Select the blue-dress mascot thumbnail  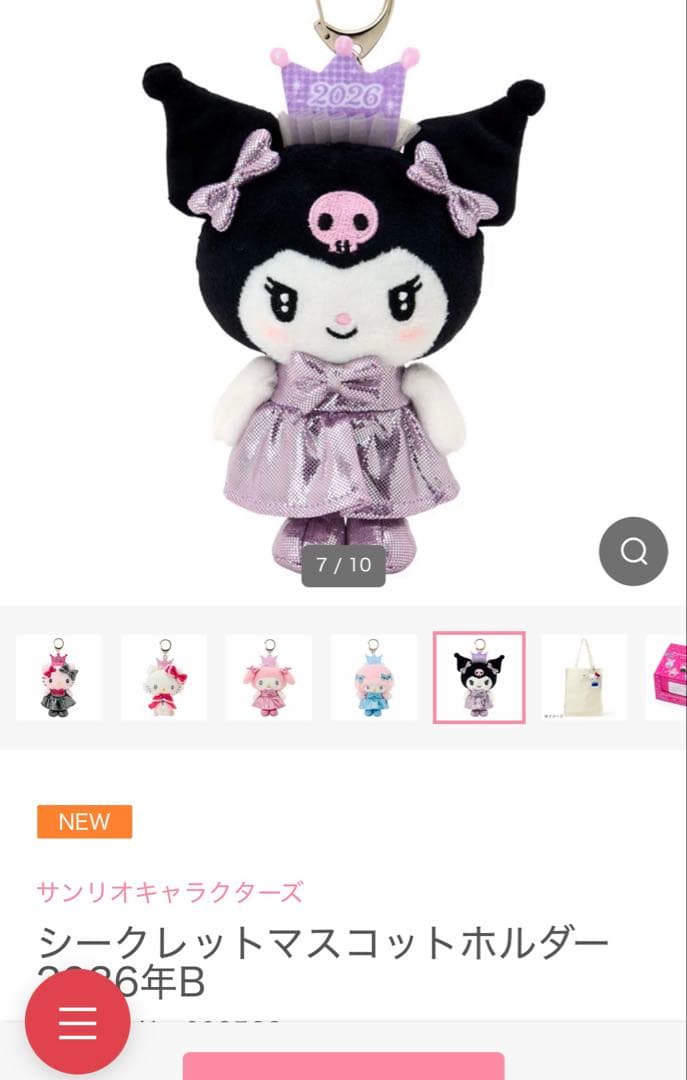(374, 677)
